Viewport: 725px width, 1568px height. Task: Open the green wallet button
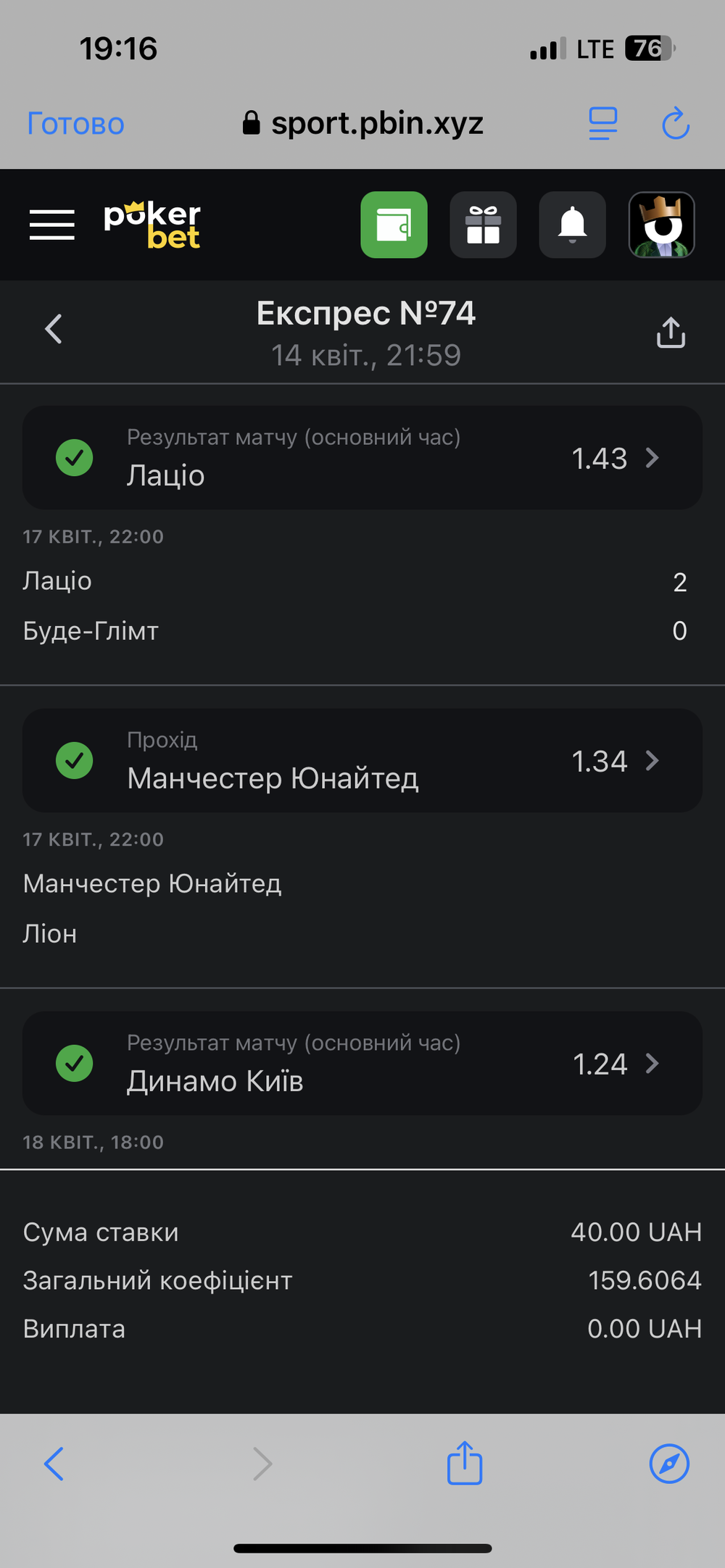coord(394,225)
